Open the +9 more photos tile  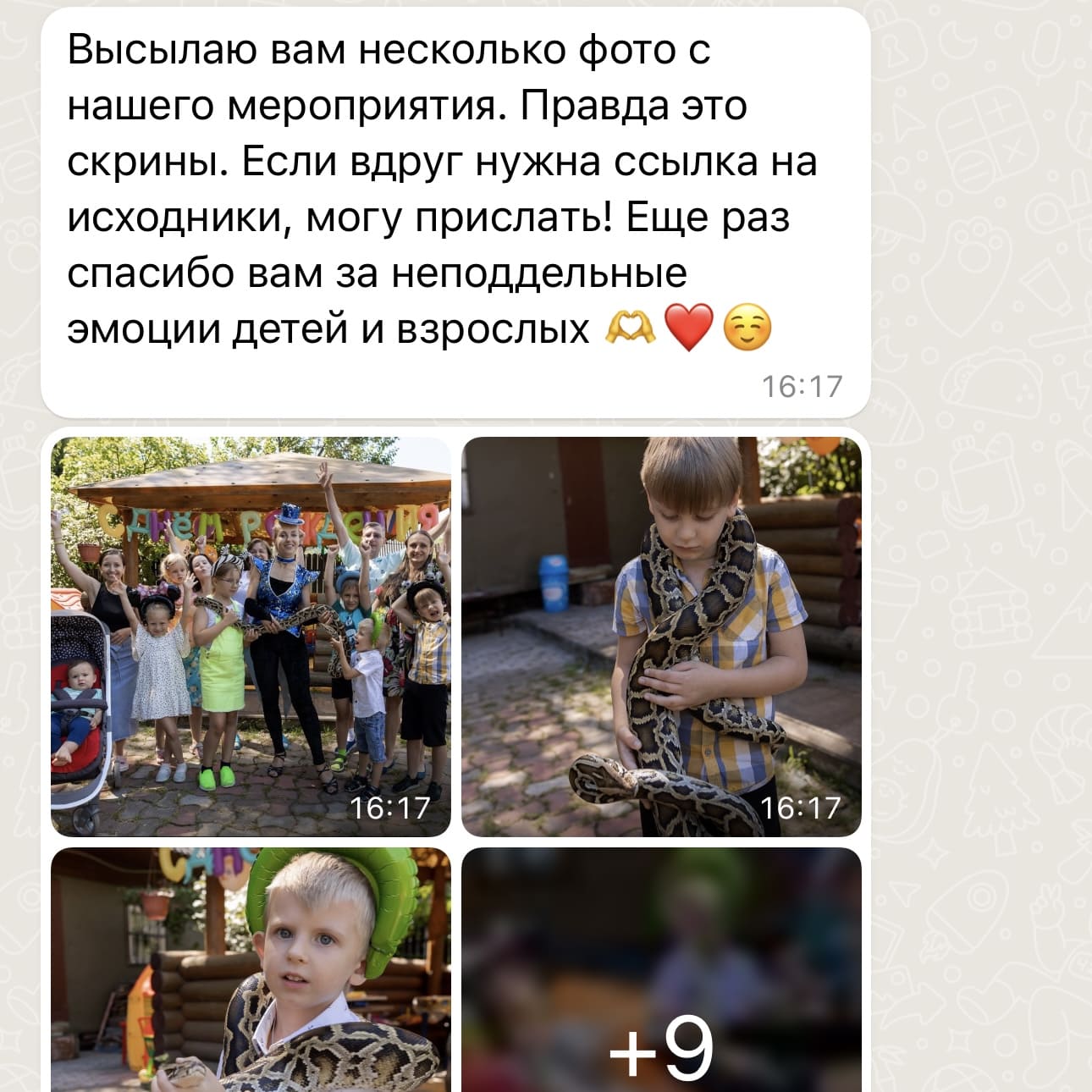pos(661,969)
